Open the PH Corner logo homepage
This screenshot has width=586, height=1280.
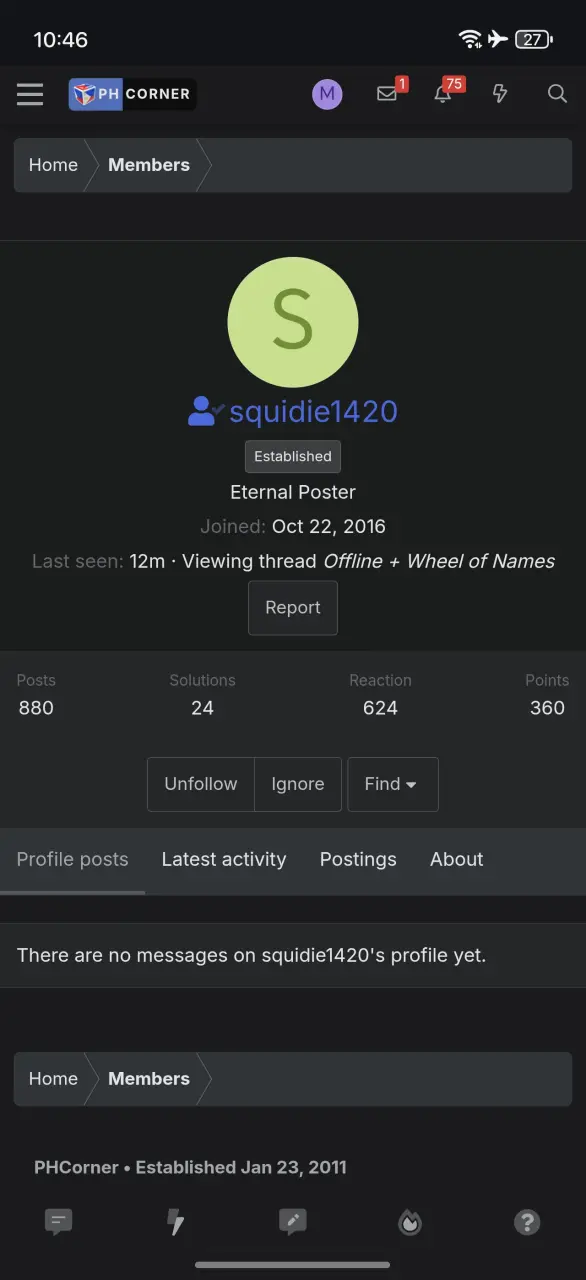point(132,94)
